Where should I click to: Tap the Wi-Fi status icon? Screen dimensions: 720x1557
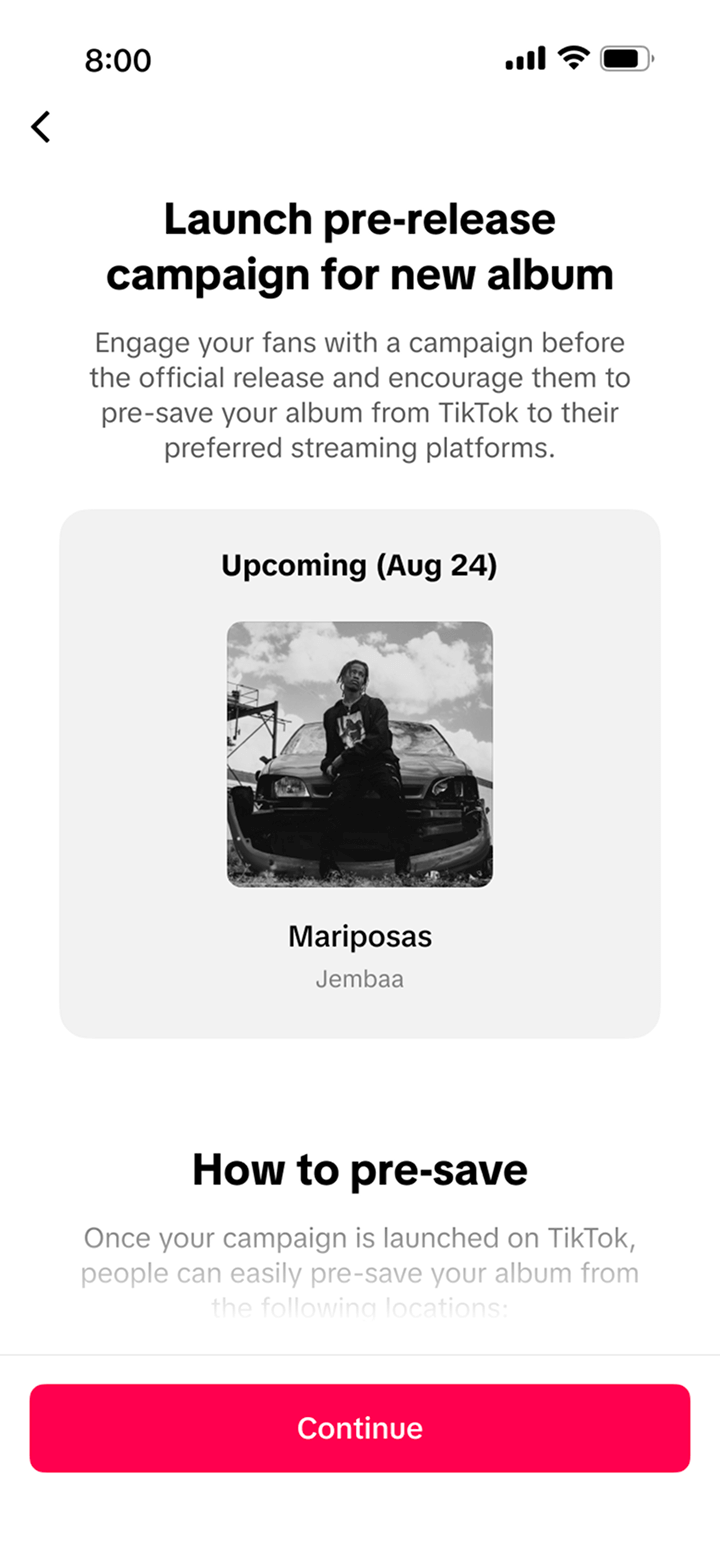[571, 59]
